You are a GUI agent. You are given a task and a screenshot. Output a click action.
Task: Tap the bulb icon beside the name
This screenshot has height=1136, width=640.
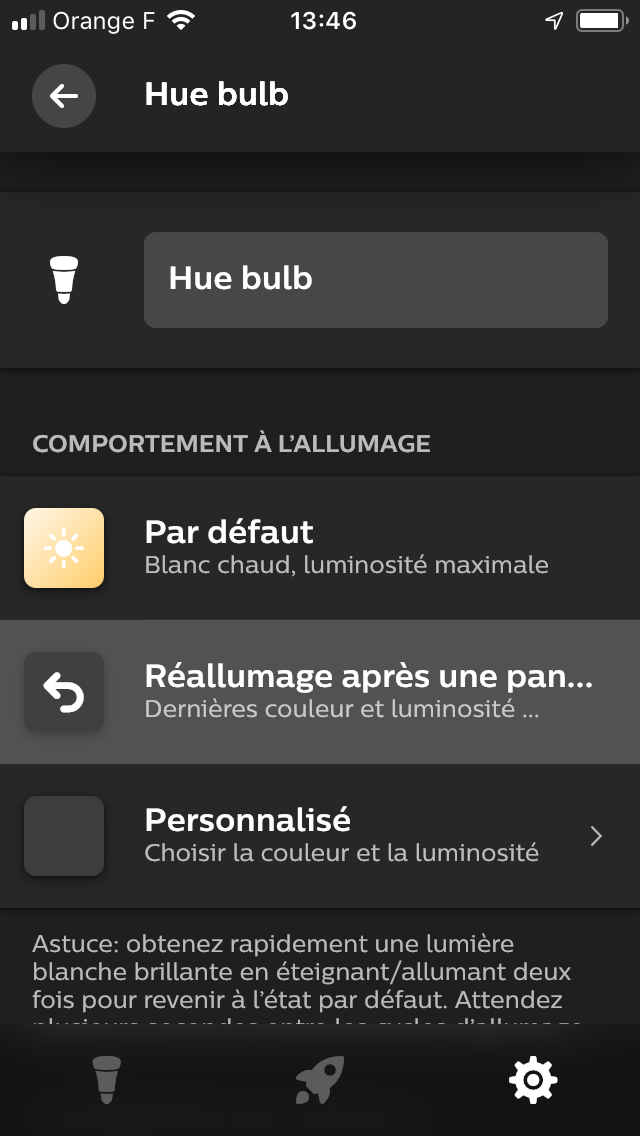click(x=64, y=280)
